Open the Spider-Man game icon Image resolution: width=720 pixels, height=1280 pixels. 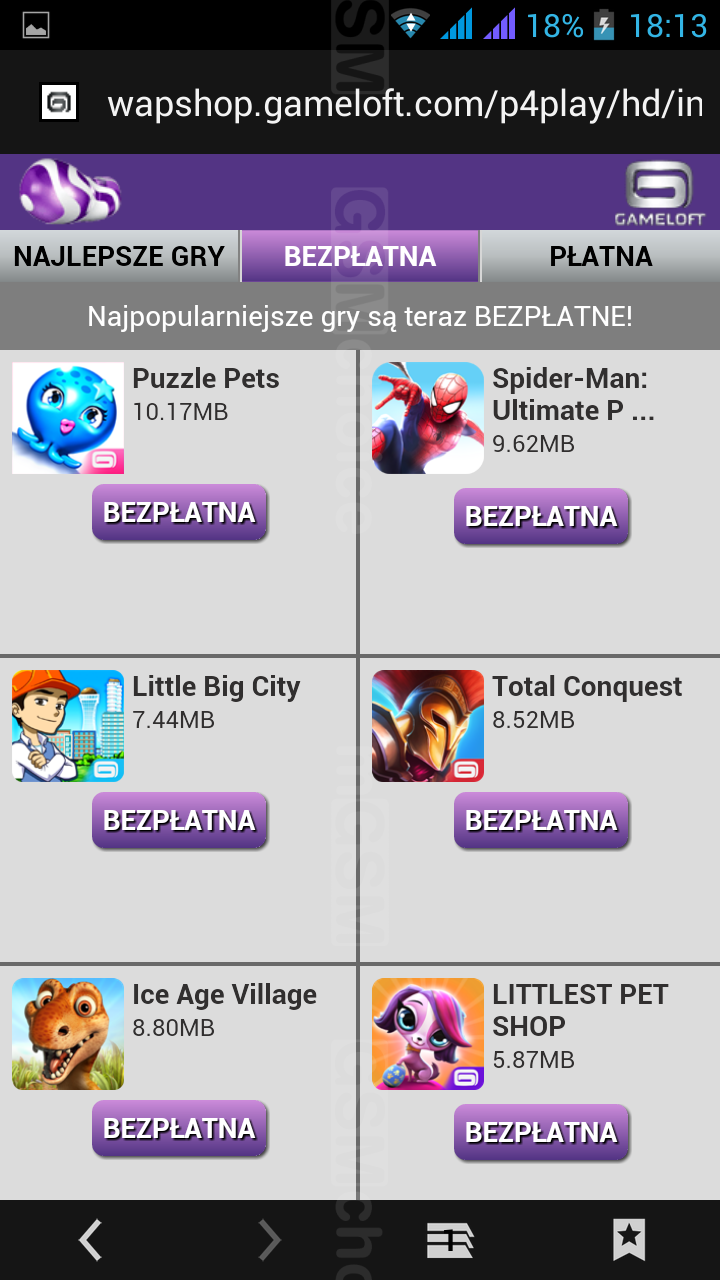point(428,418)
